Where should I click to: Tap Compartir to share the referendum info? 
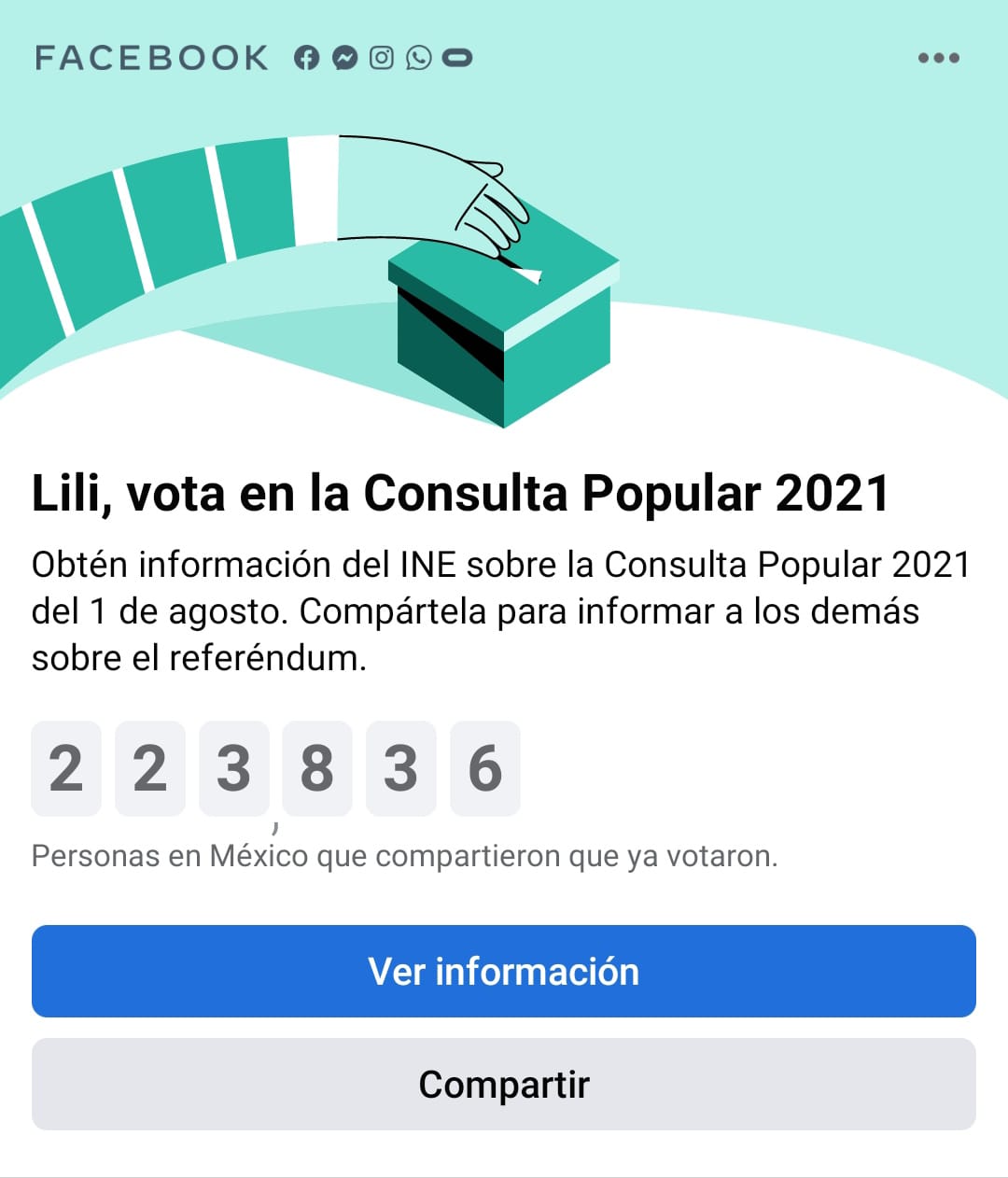(x=504, y=1084)
